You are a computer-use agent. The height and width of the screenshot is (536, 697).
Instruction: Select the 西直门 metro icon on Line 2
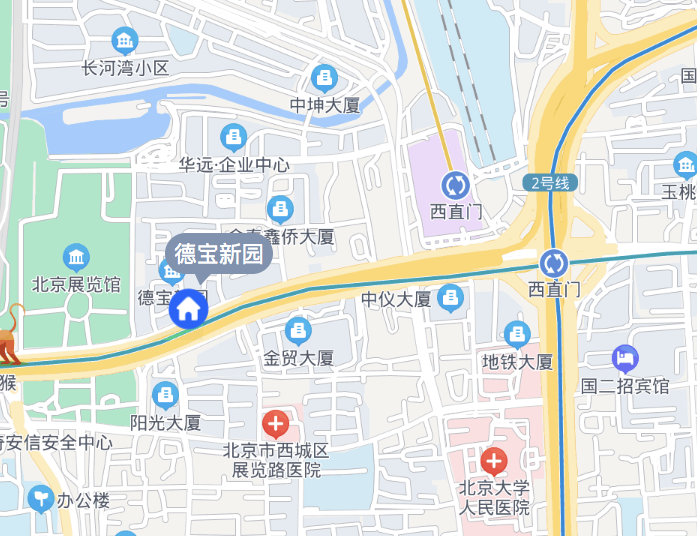[x=553, y=263]
